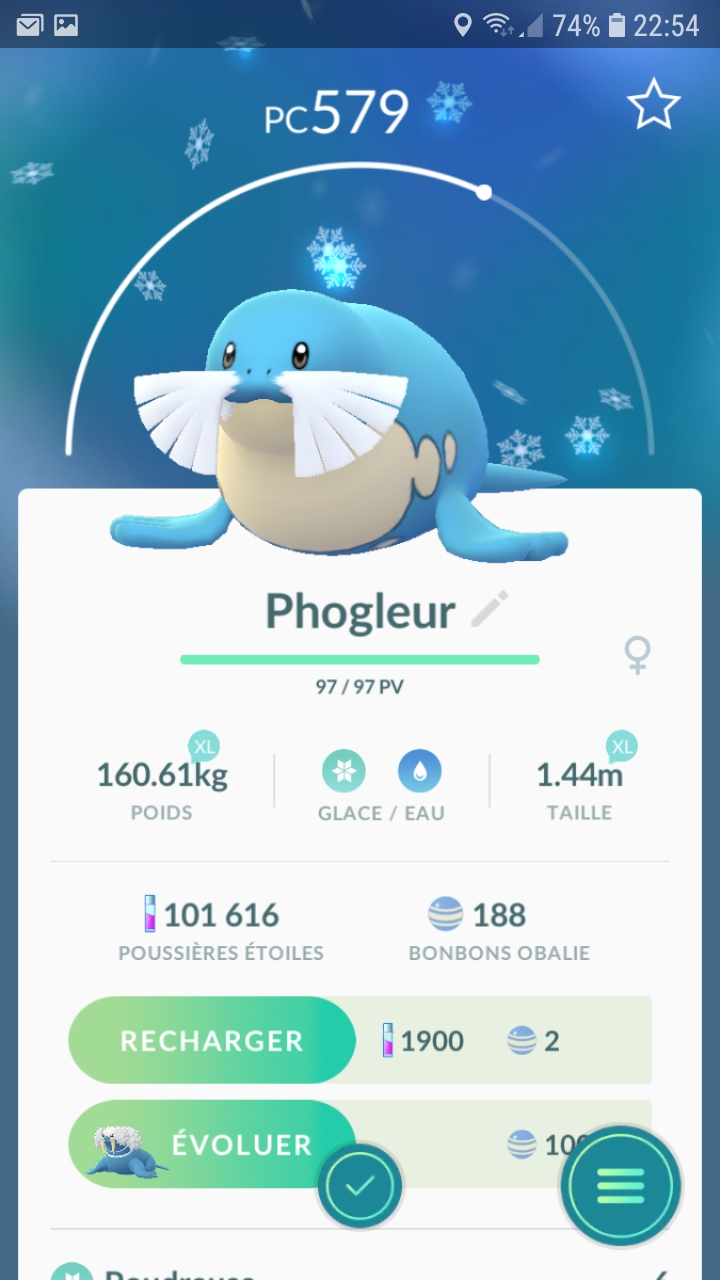Open the green hamburger menu button
The height and width of the screenshot is (1280, 720).
click(621, 1186)
